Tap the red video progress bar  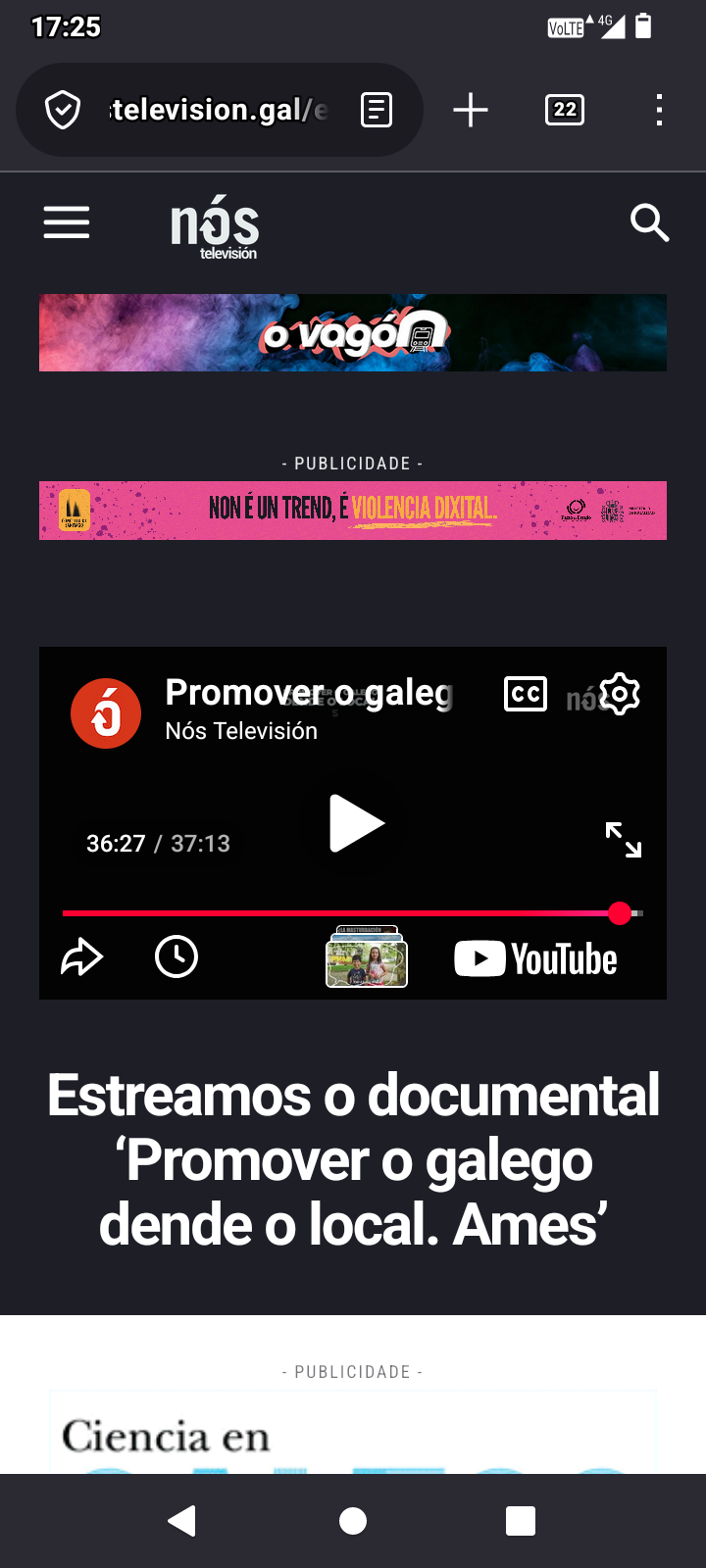click(333, 913)
